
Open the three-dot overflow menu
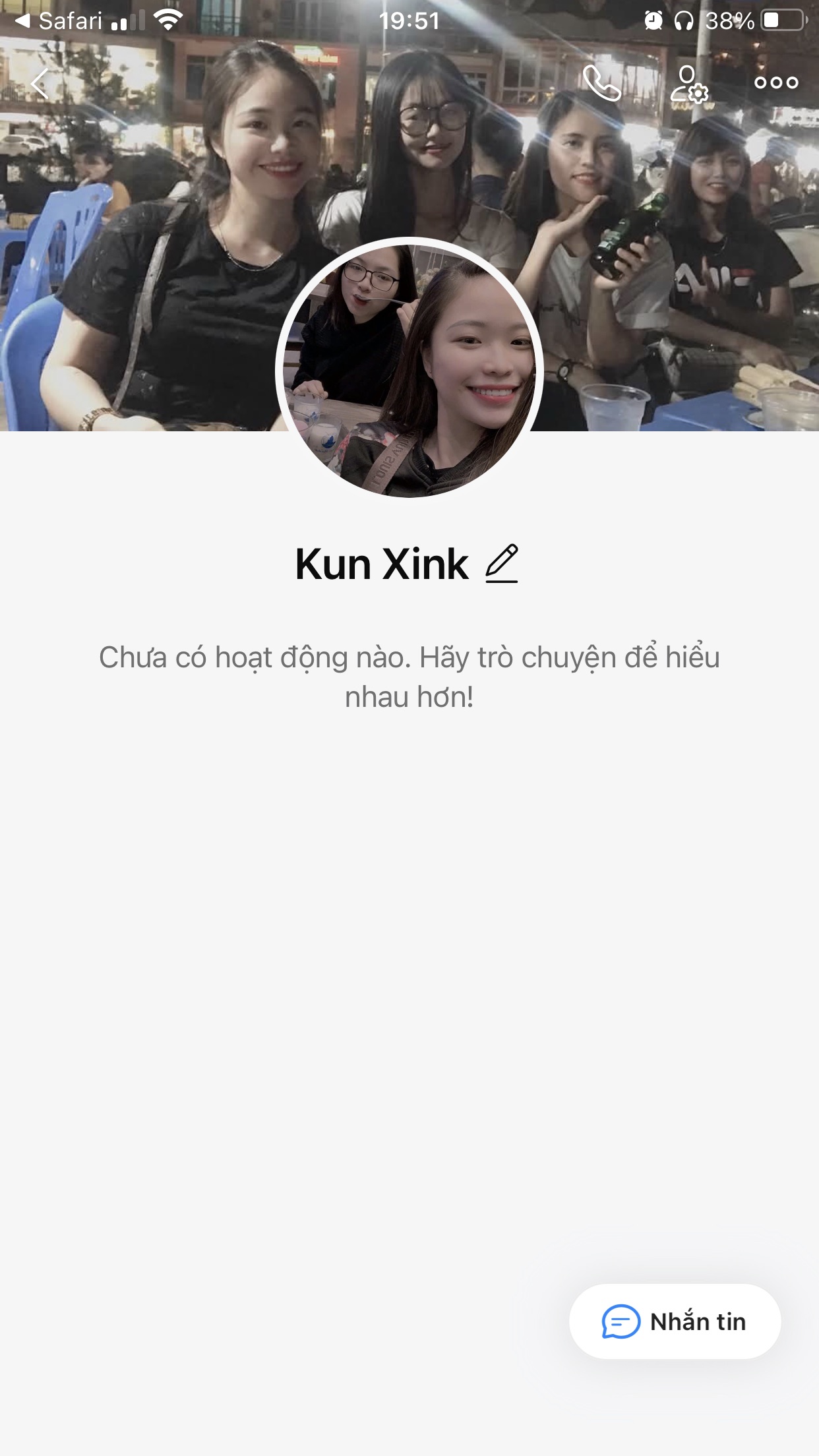[x=776, y=83]
